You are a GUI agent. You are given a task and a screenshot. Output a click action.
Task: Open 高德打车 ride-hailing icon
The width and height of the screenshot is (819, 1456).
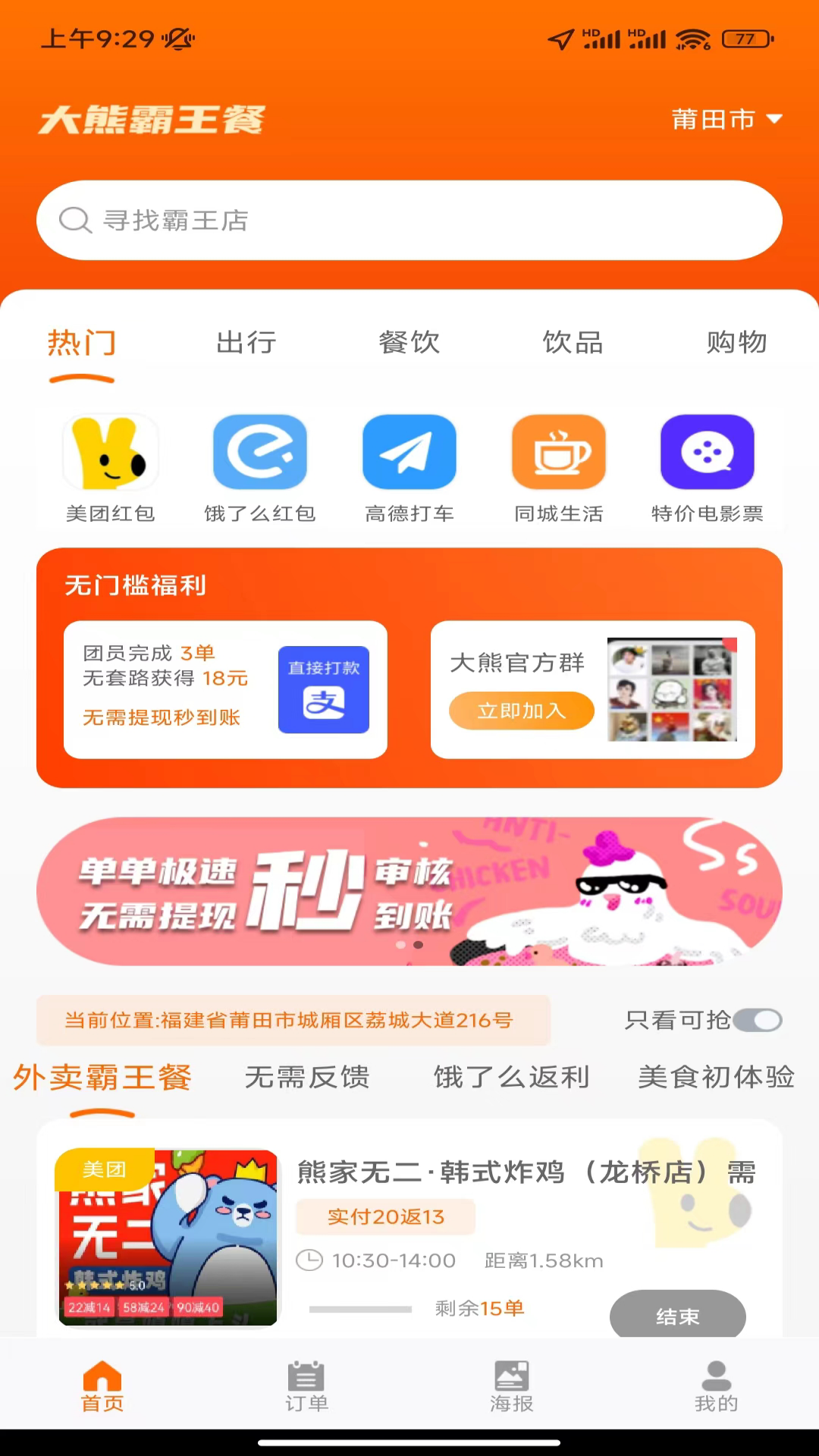(409, 452)
